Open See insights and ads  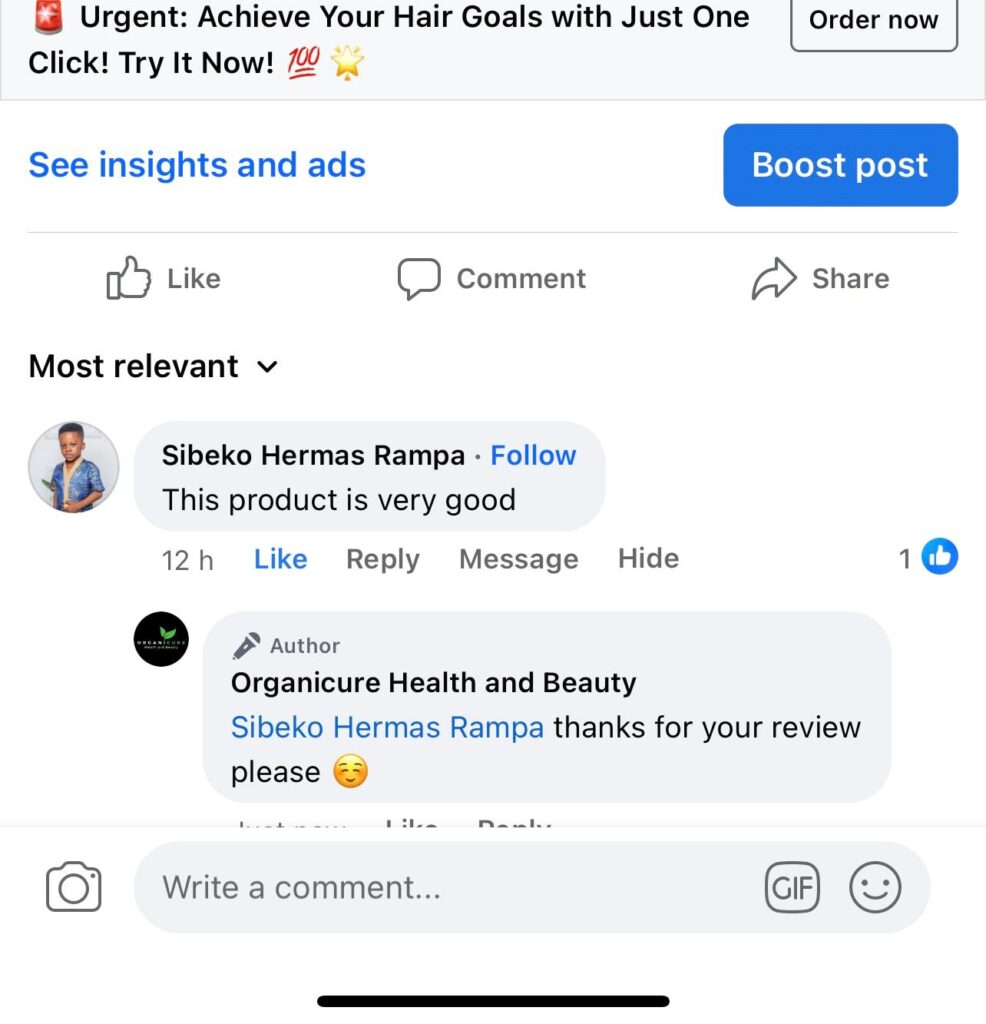197,165
